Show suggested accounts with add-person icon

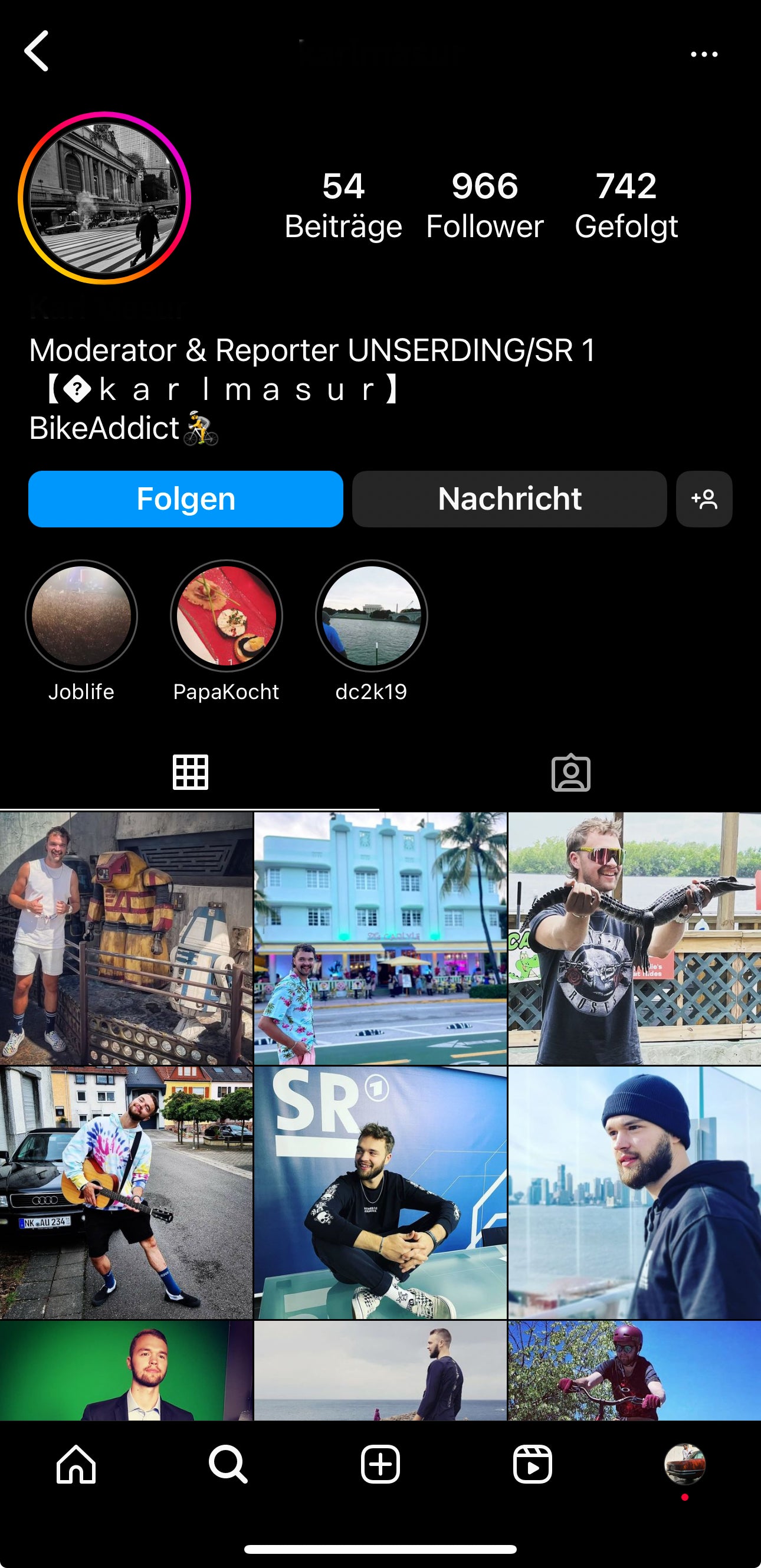pos(704,498)
